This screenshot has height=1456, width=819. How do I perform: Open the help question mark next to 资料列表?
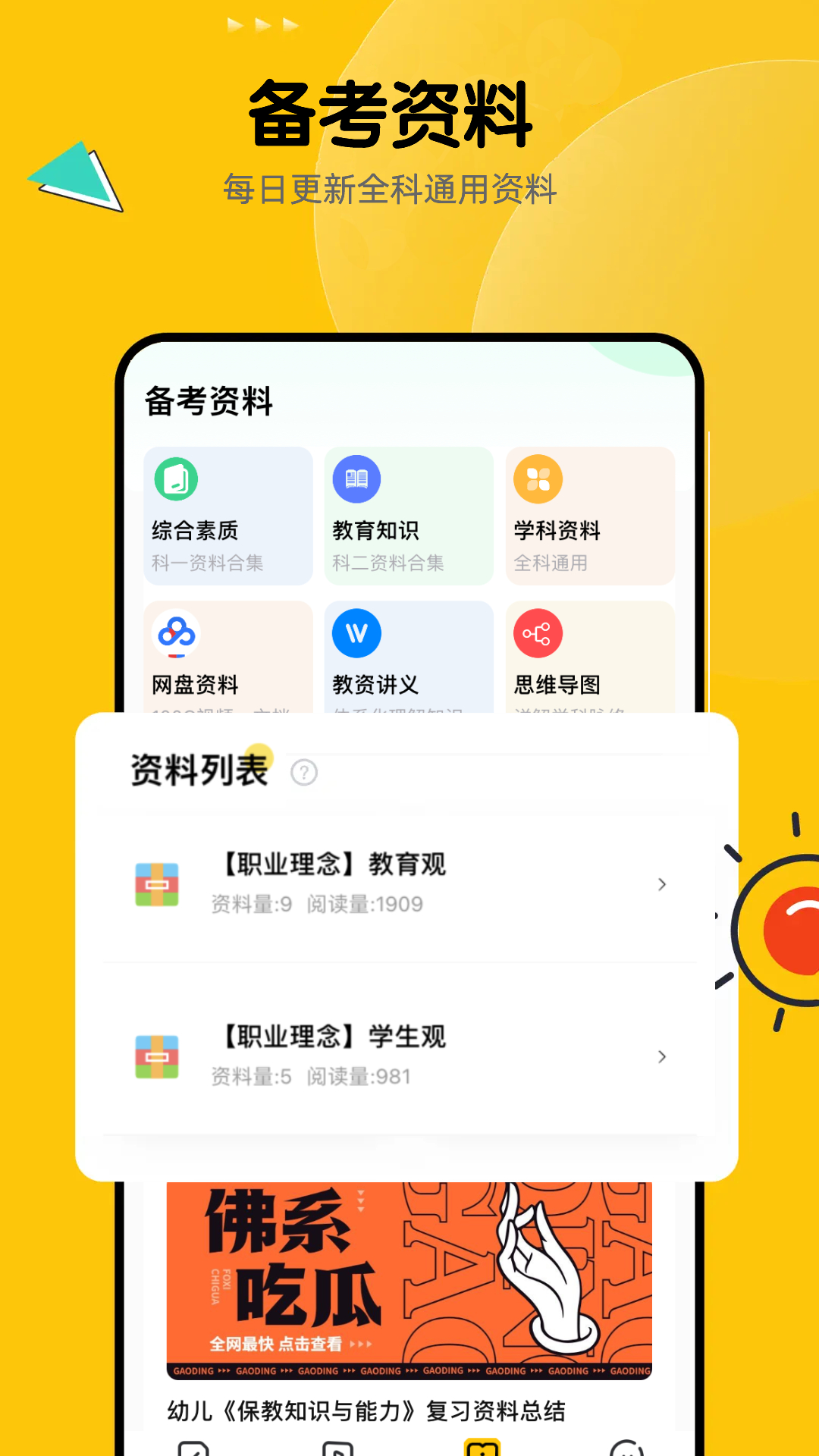pos(303,772)
